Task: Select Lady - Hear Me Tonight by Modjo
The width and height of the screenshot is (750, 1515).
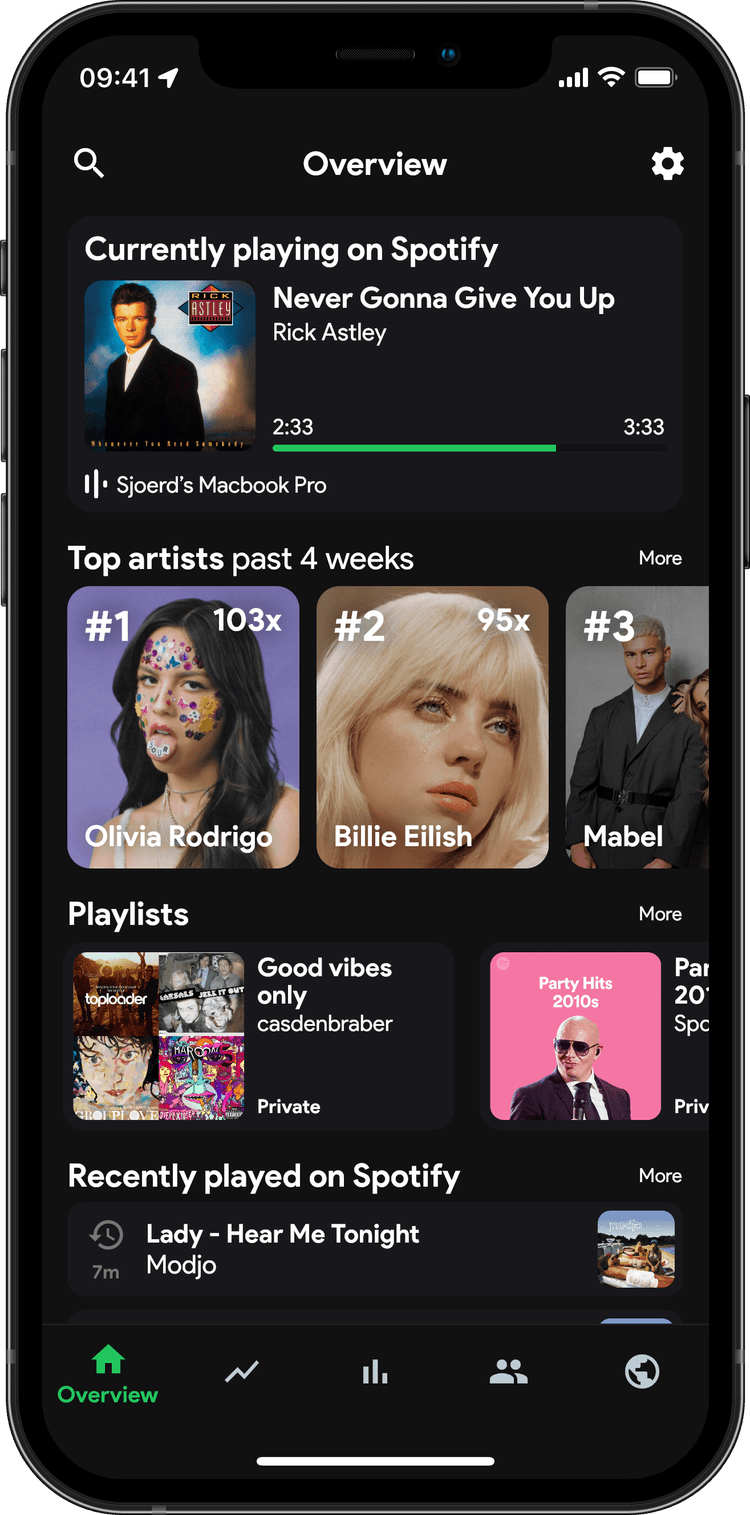Action: tap(375, 1248)
